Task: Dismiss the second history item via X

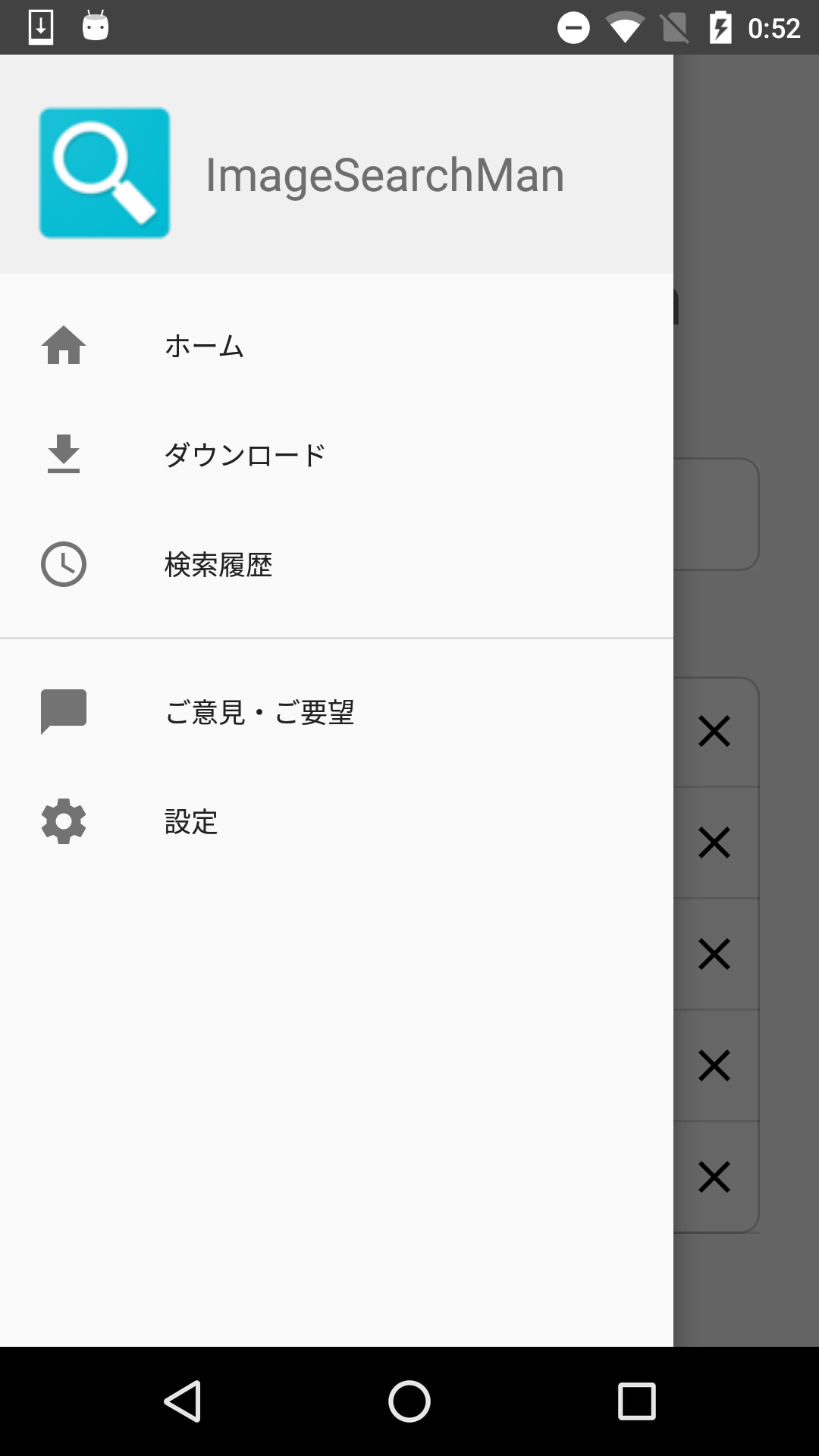Action: coord(715,842)
